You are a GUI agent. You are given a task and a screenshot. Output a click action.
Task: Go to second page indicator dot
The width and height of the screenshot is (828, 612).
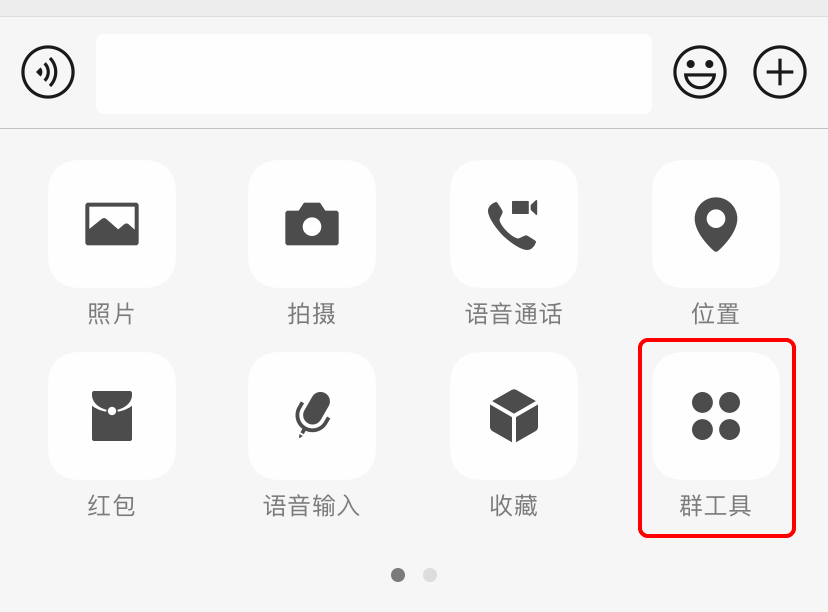(x=430, y=575)
